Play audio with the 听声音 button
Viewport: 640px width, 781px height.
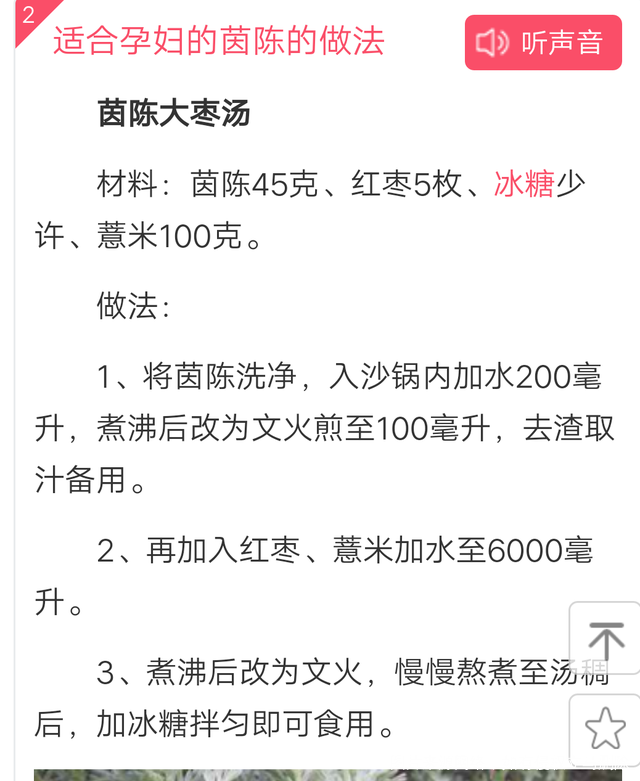coord(543,43)
